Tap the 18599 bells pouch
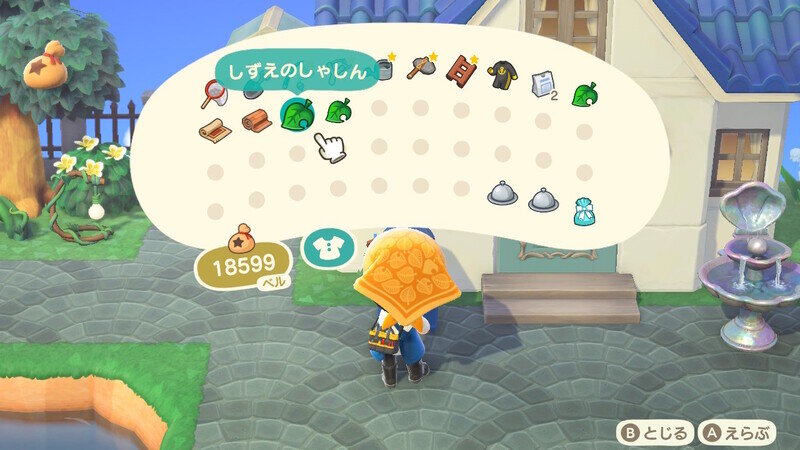The width and height of the screenshot is (800, 450). (243, 264)
